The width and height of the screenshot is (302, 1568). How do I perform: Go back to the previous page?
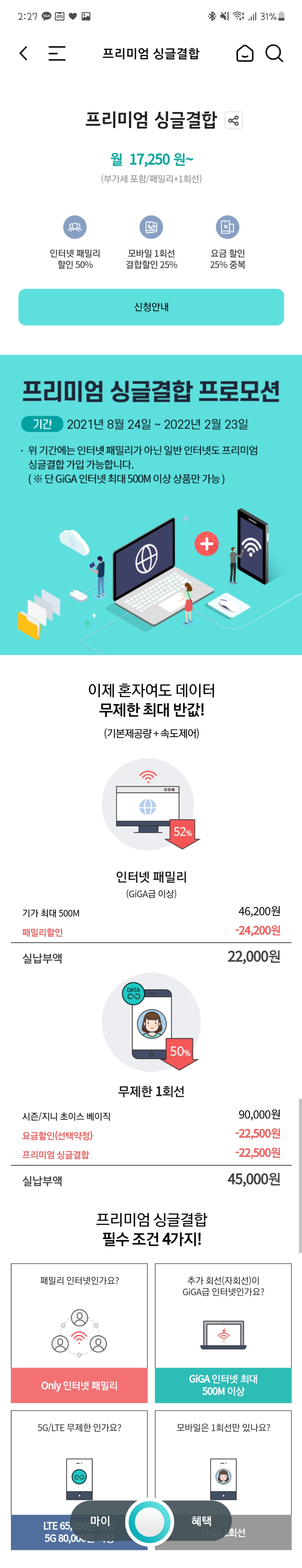(x=24, y=54)
